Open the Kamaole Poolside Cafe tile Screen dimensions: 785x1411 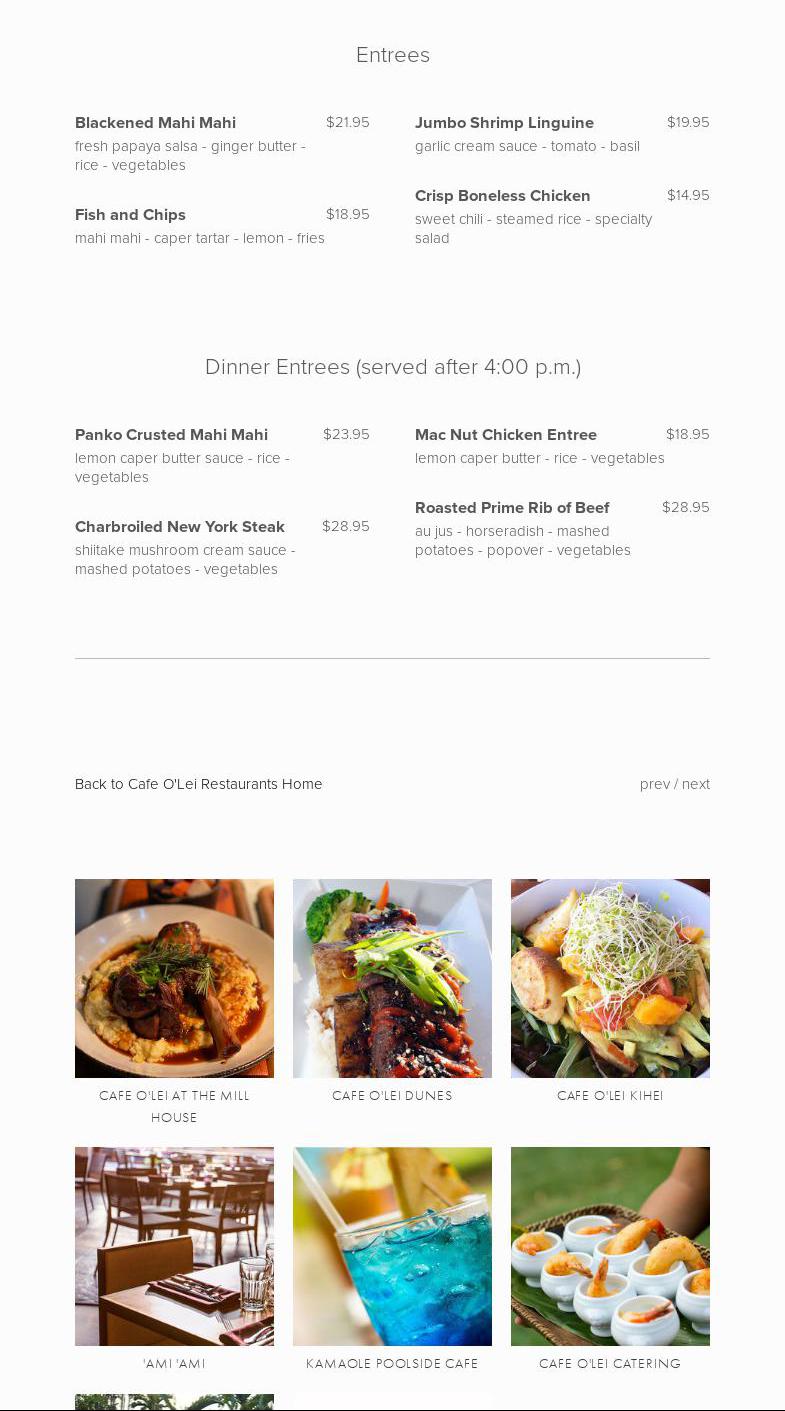[x=392, y=1246]
